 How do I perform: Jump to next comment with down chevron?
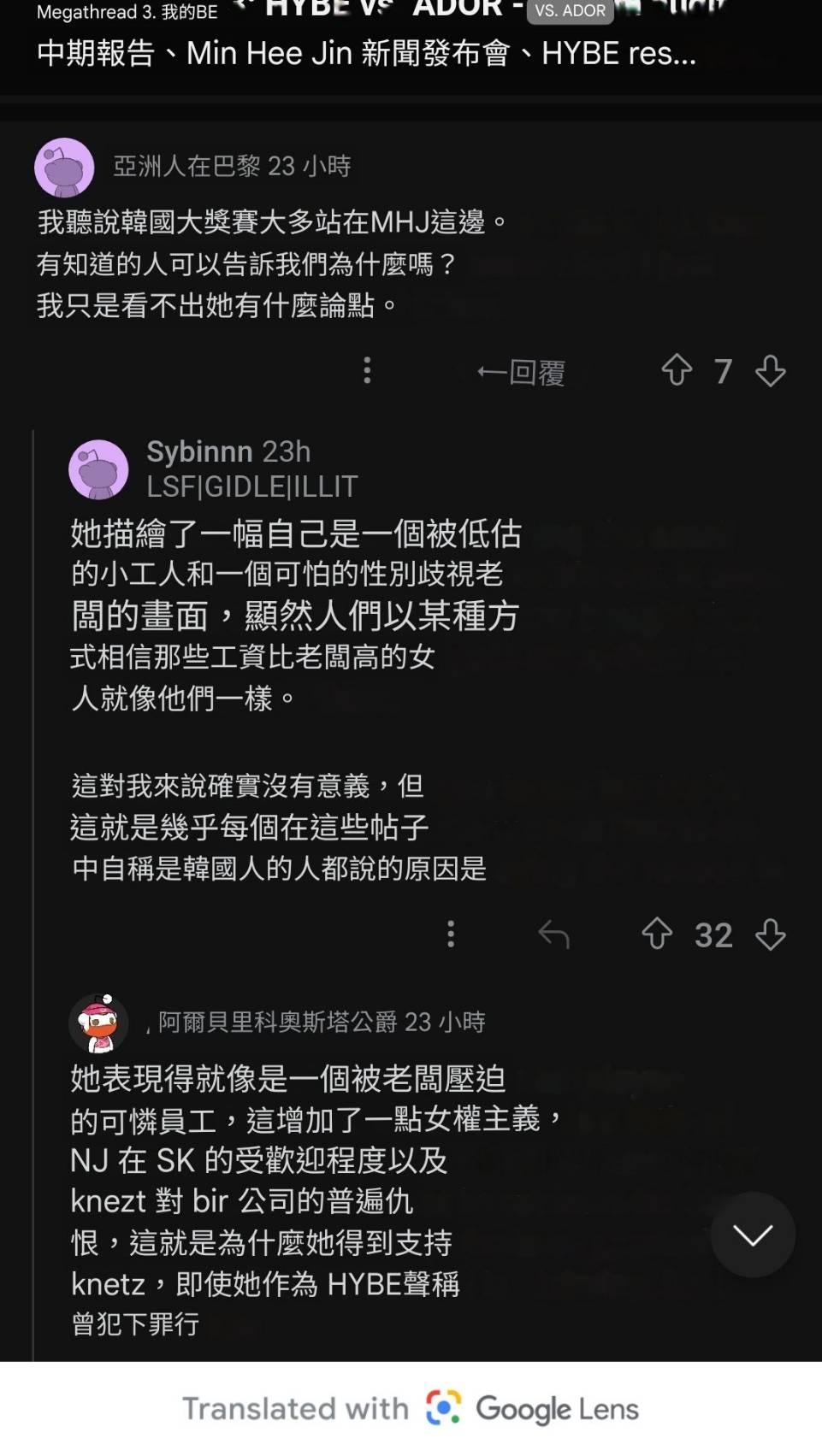point(753,1235)
